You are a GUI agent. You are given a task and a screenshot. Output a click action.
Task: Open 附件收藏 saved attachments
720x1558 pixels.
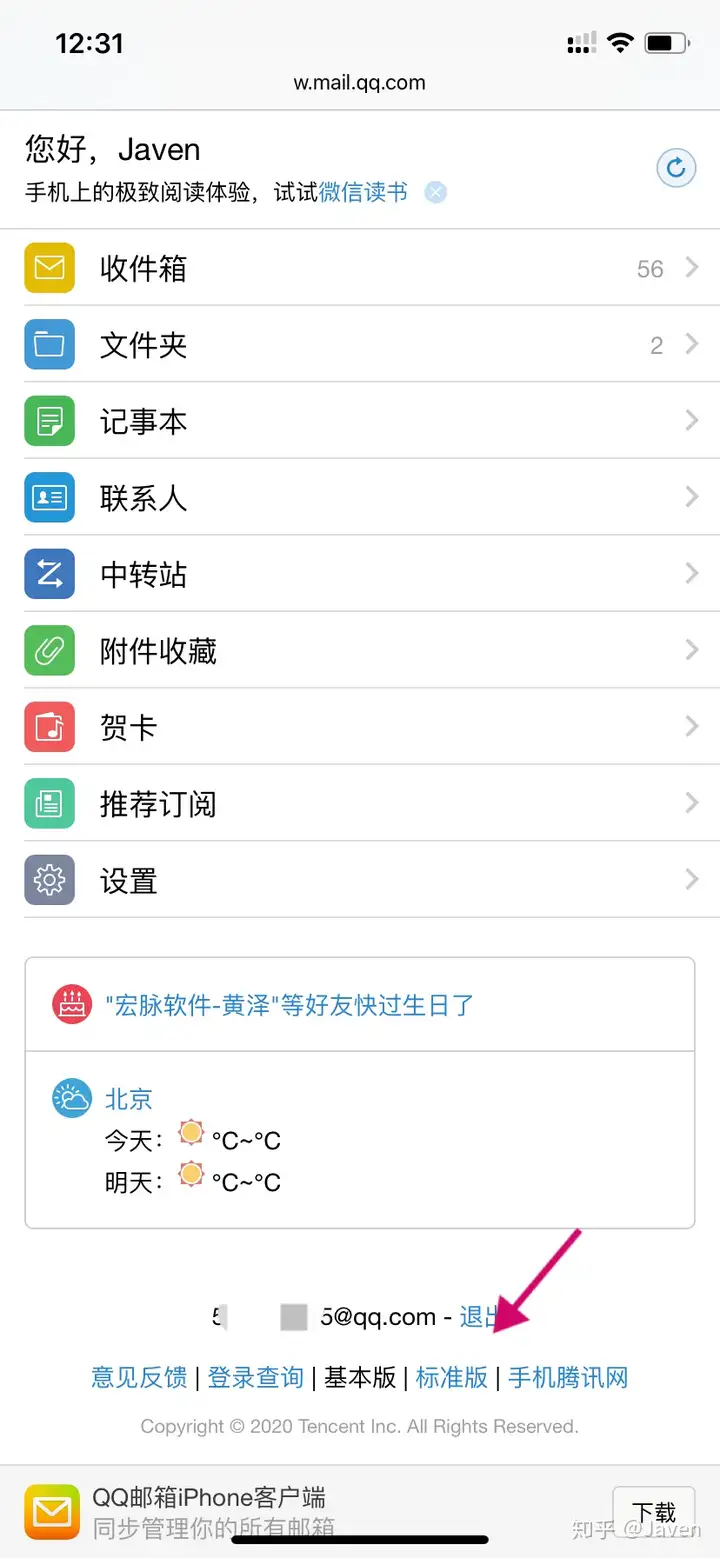pyautogui.click(x=360, y=651)
